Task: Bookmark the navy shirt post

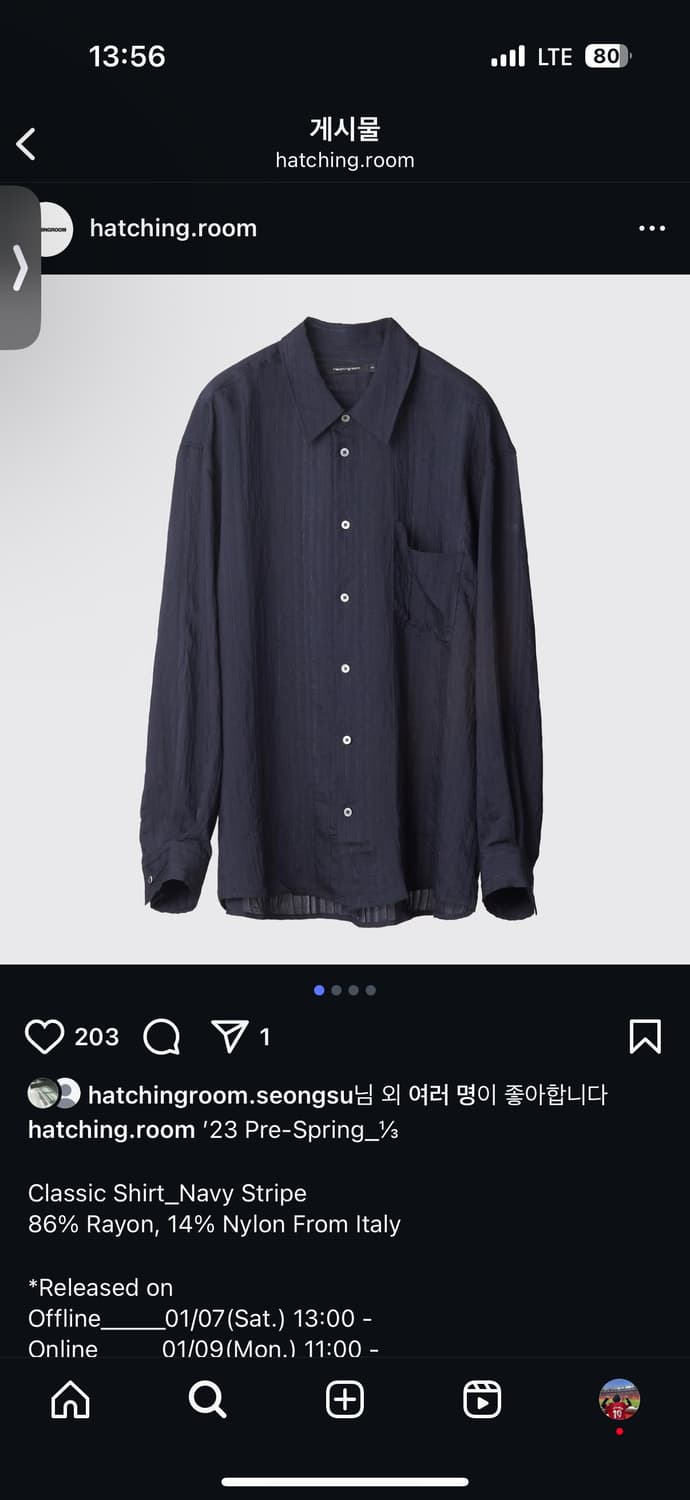Action: point(645,1037)
